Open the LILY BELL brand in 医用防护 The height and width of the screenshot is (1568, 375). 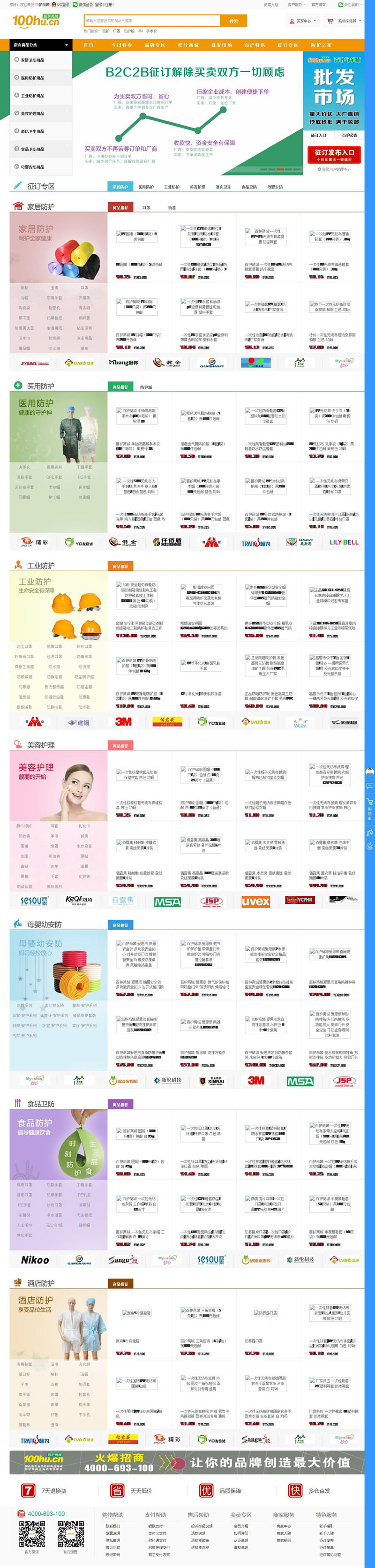pyautogui.click(x=344, y=542)
